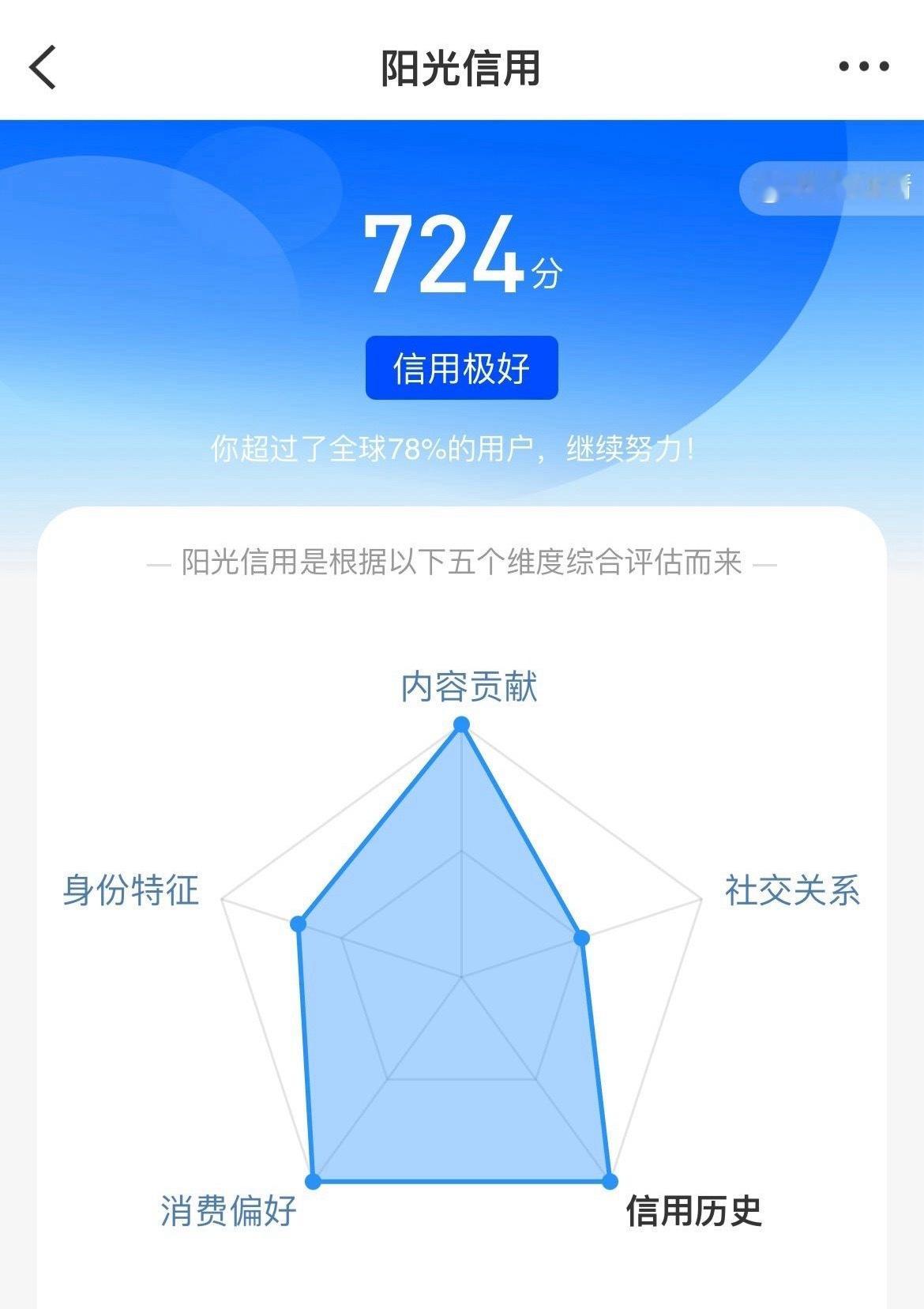924x1309 pixels.
Task: Select the 社交关系 point on the chart
Action: tap(582, 938)
